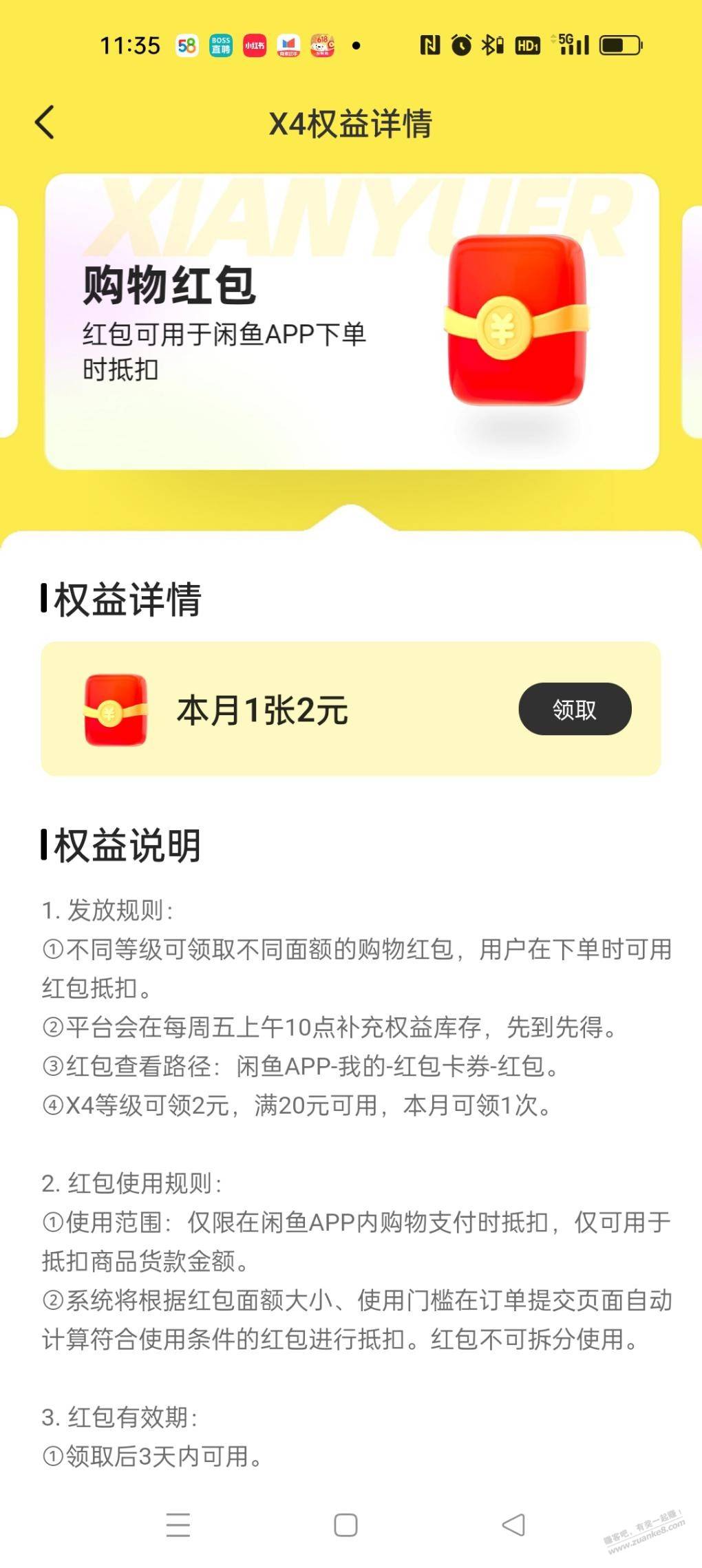Viewport: 702px width, 1568px height.
Task: Select the 购物红包 benefit card
Action: click(351, 322)
